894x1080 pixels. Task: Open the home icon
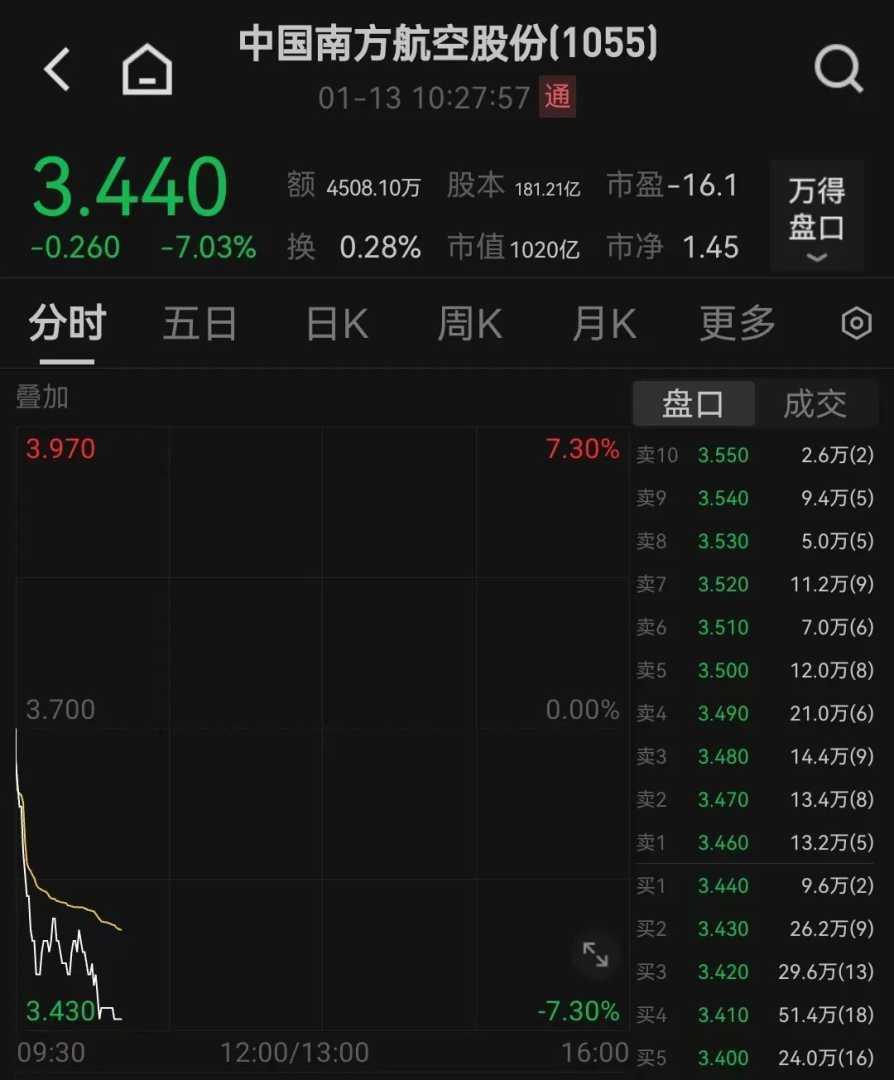(x=147, y=70)
